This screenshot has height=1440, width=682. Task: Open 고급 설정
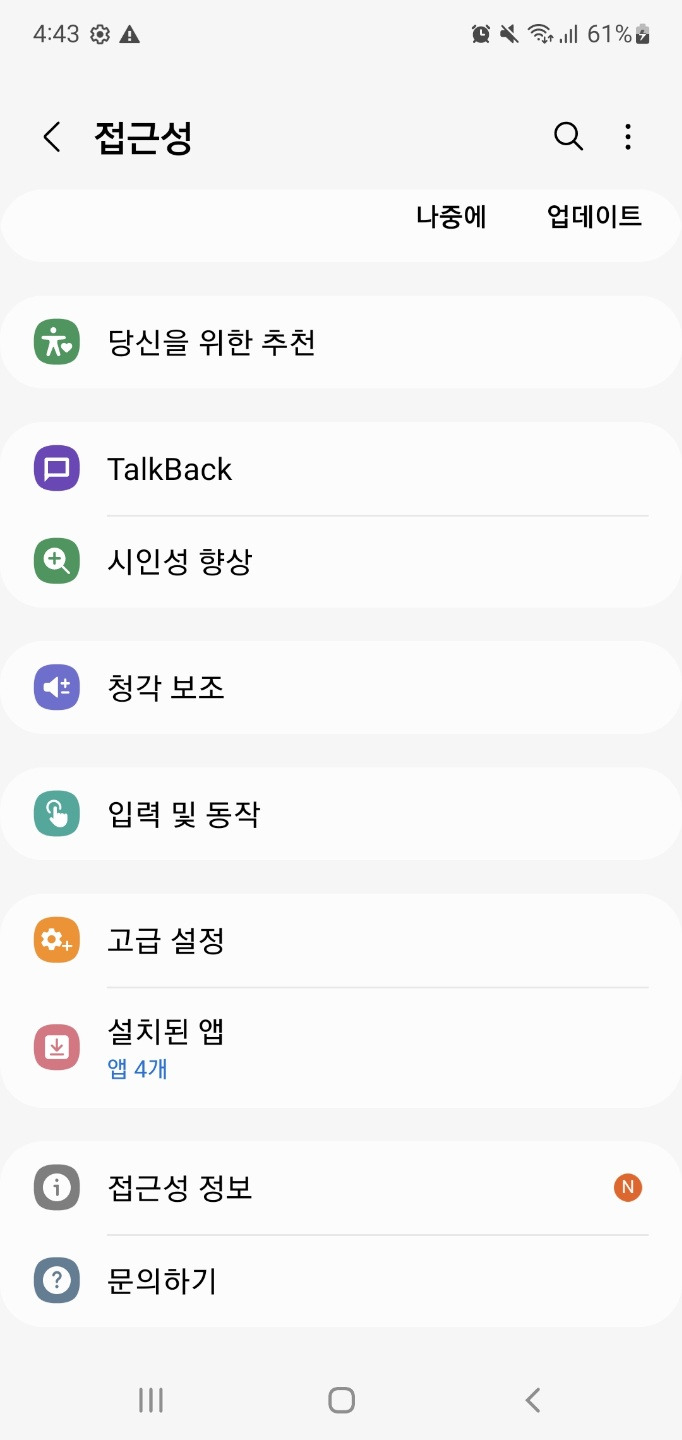click(x=340, y=941)
